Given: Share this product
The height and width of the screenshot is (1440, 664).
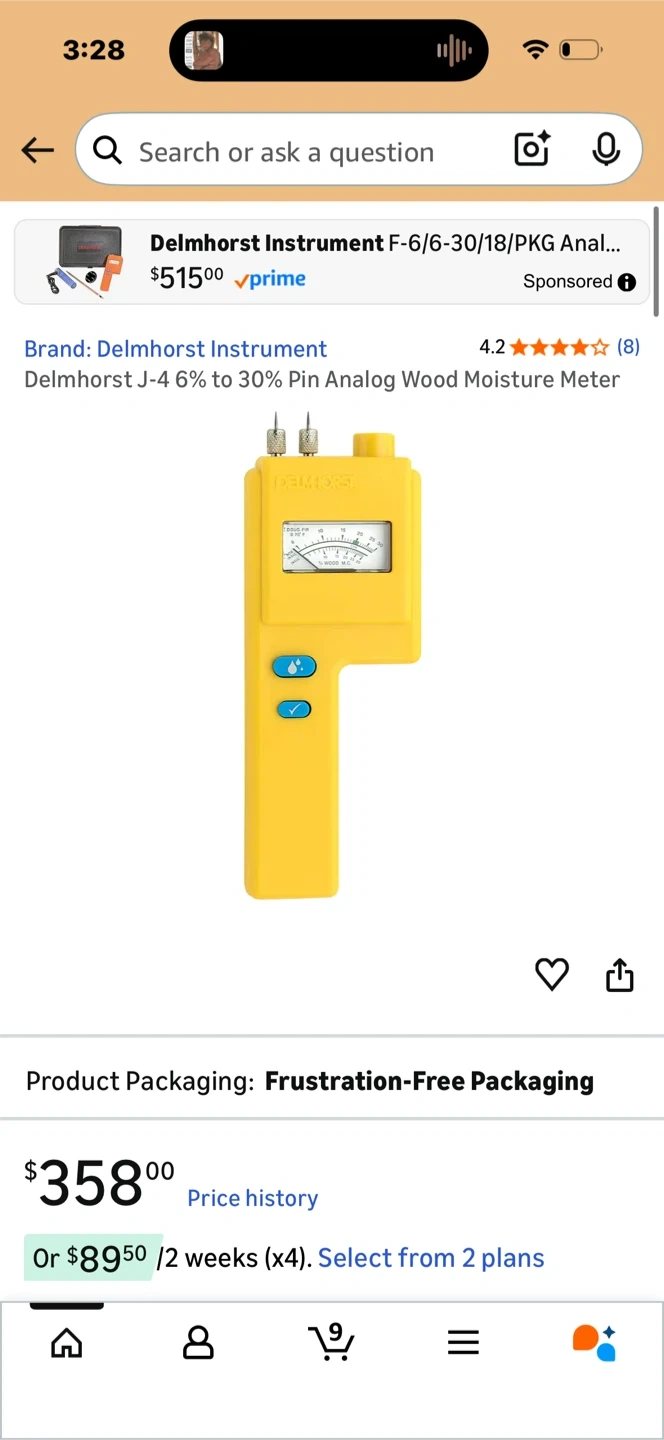Looking at the screenshot, I should pyautogui.click(x=620, y=974).
